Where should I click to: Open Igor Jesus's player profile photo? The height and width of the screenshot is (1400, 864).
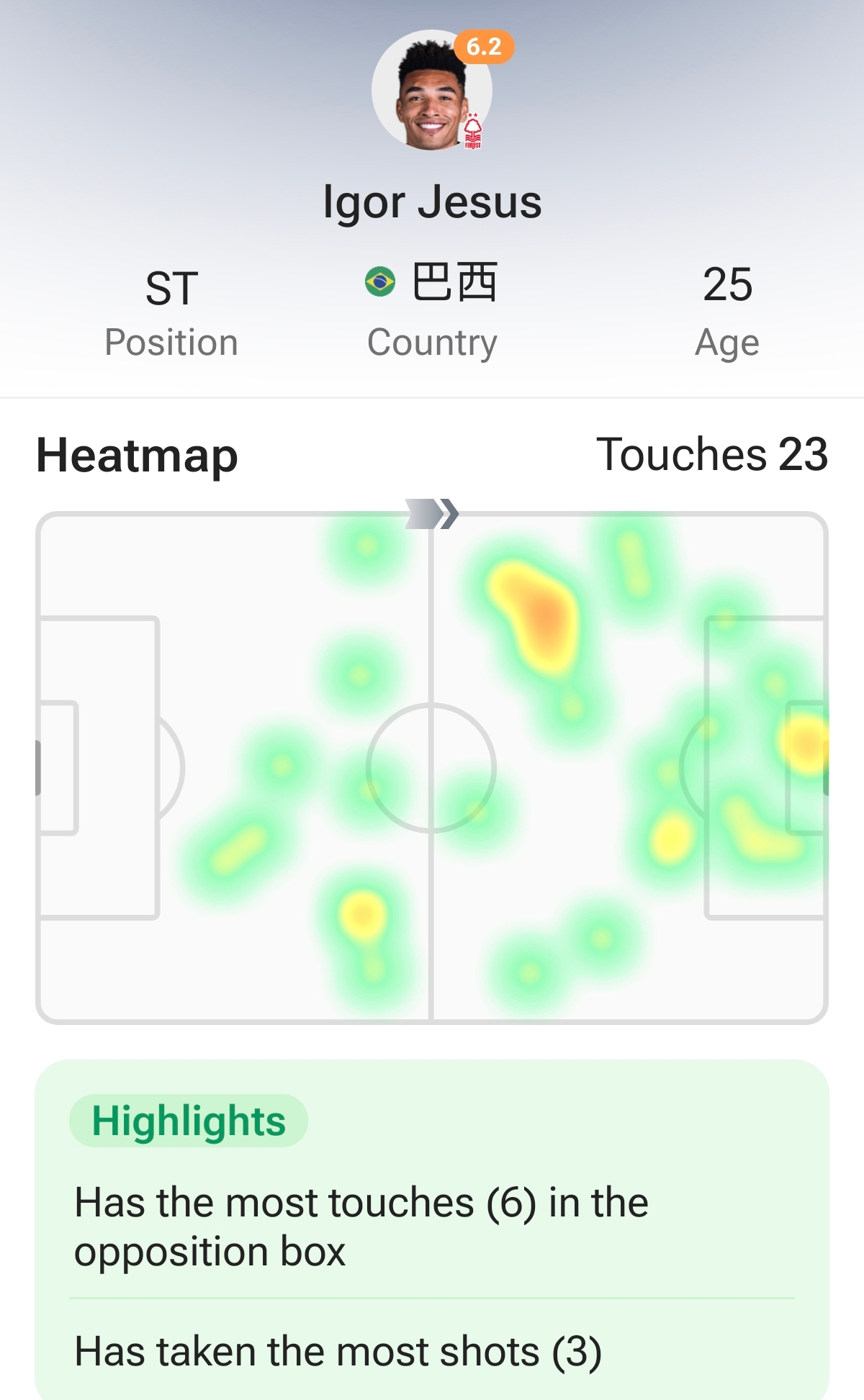pos(431,90)
